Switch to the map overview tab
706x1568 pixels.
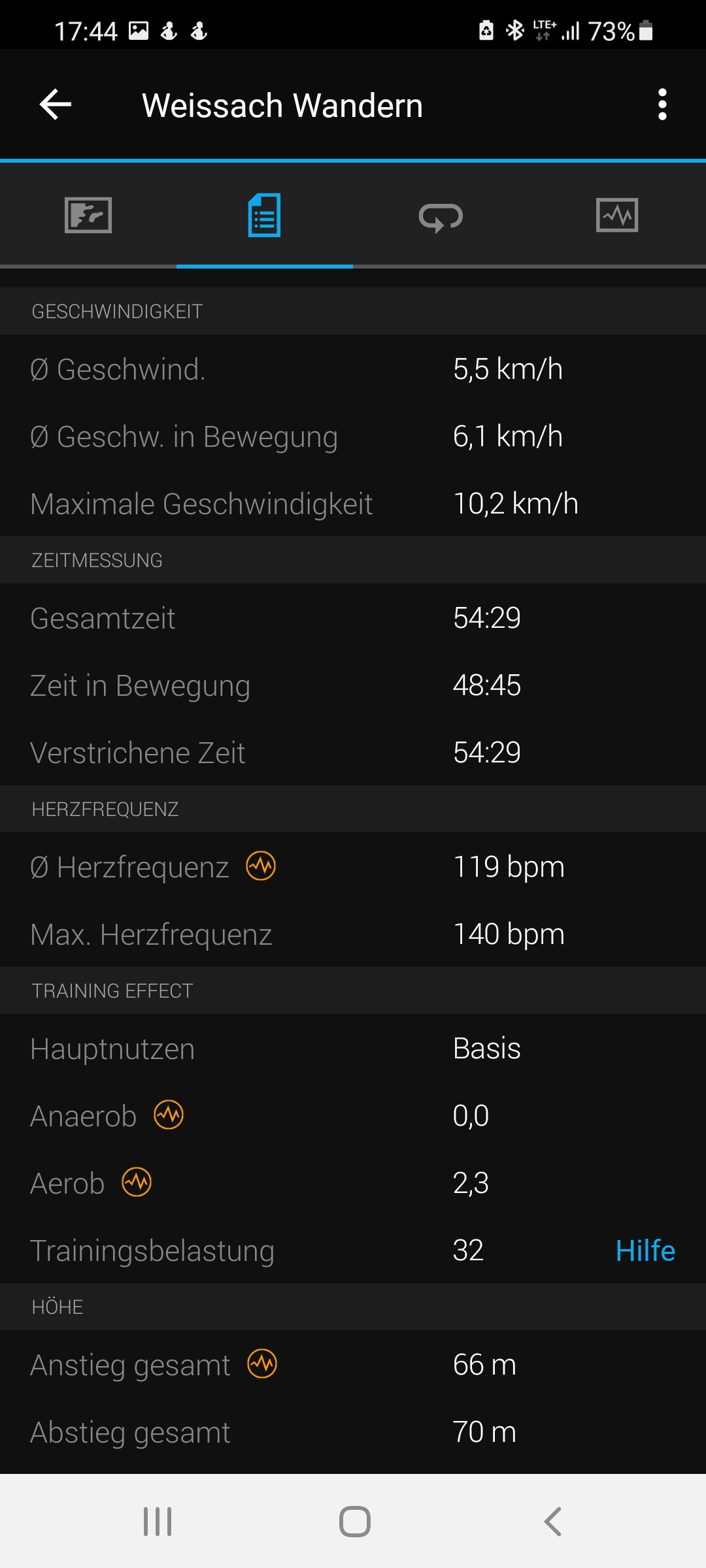click(88, 215)
